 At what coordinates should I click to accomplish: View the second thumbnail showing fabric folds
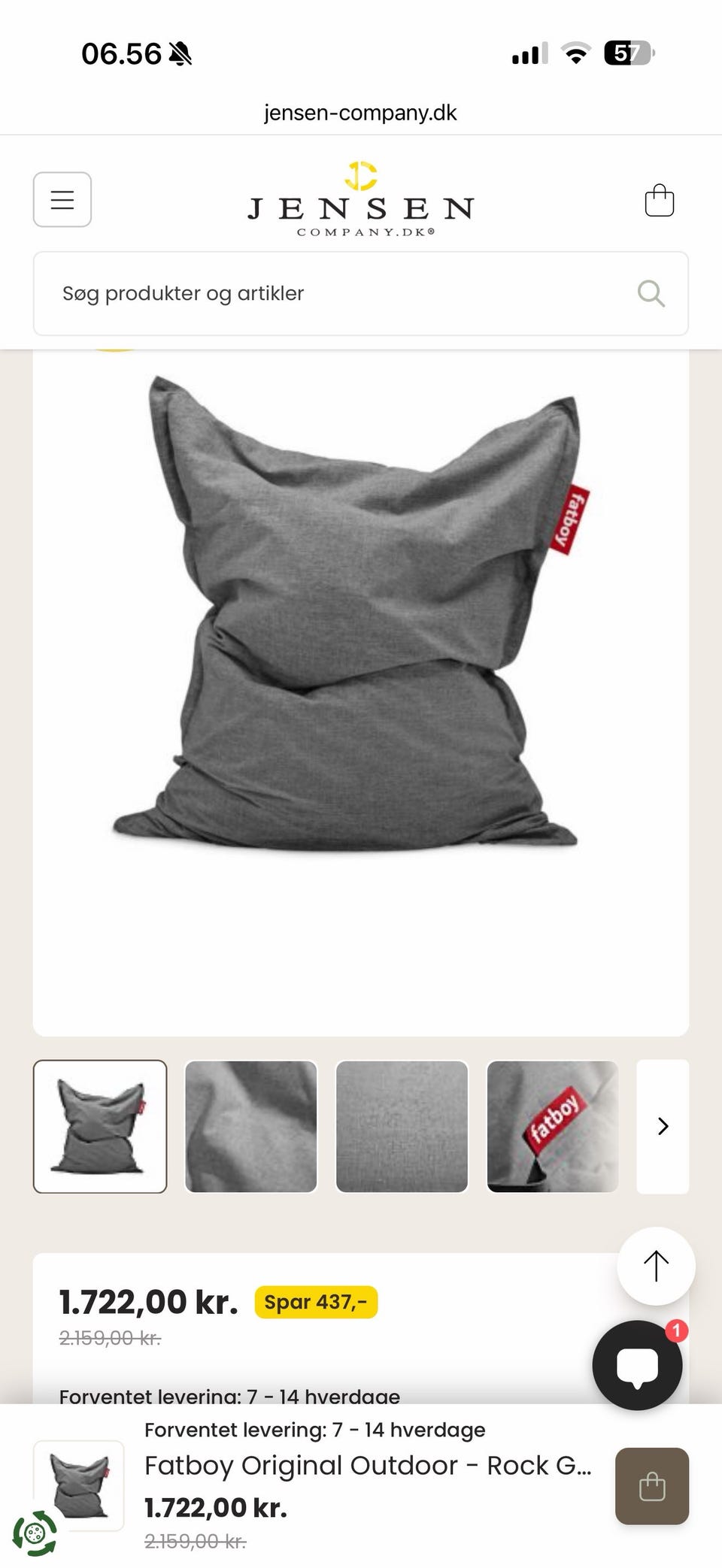tap(250, 1126)
